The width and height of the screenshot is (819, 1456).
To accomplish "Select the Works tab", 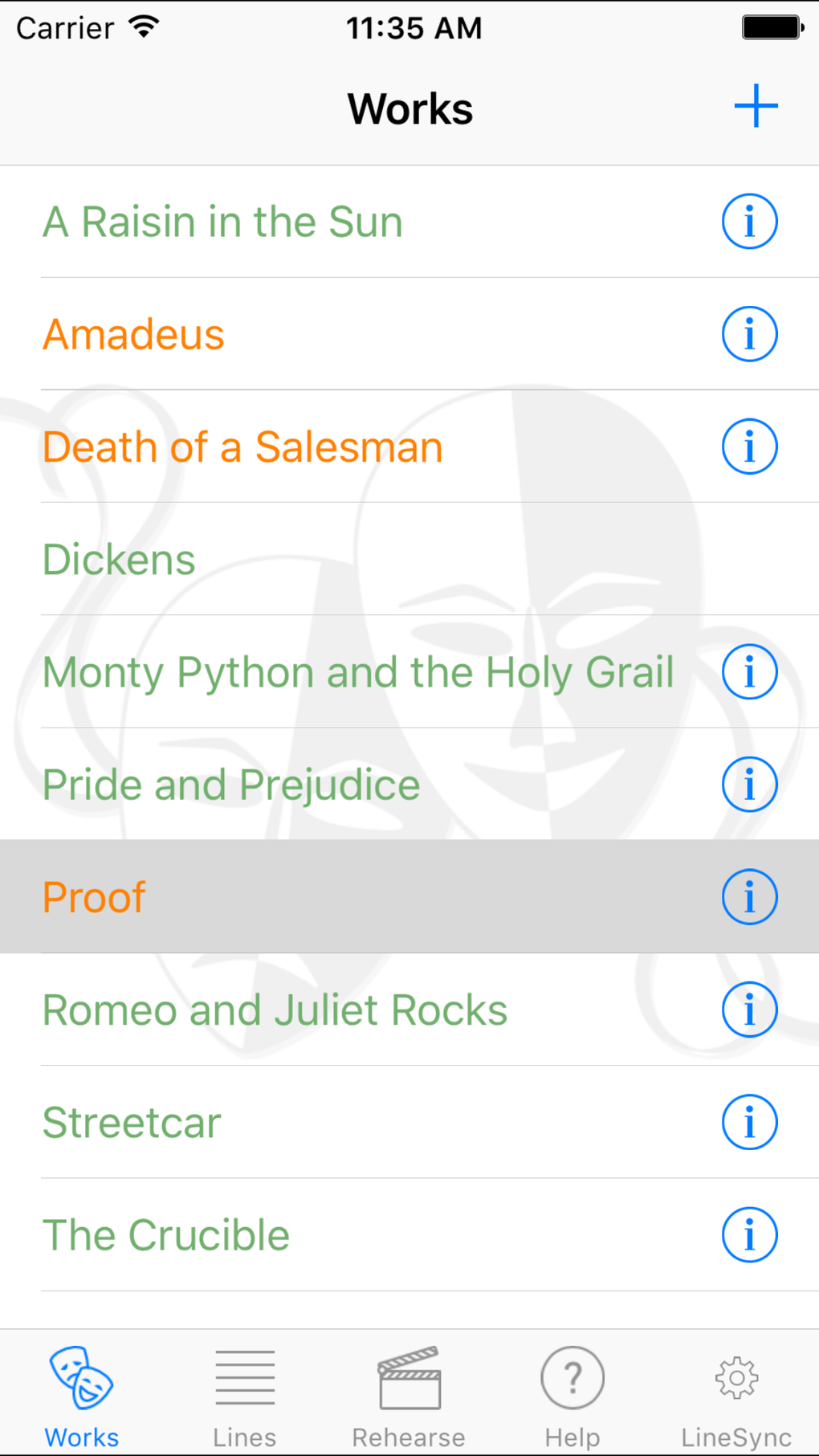I will 81,1396.
